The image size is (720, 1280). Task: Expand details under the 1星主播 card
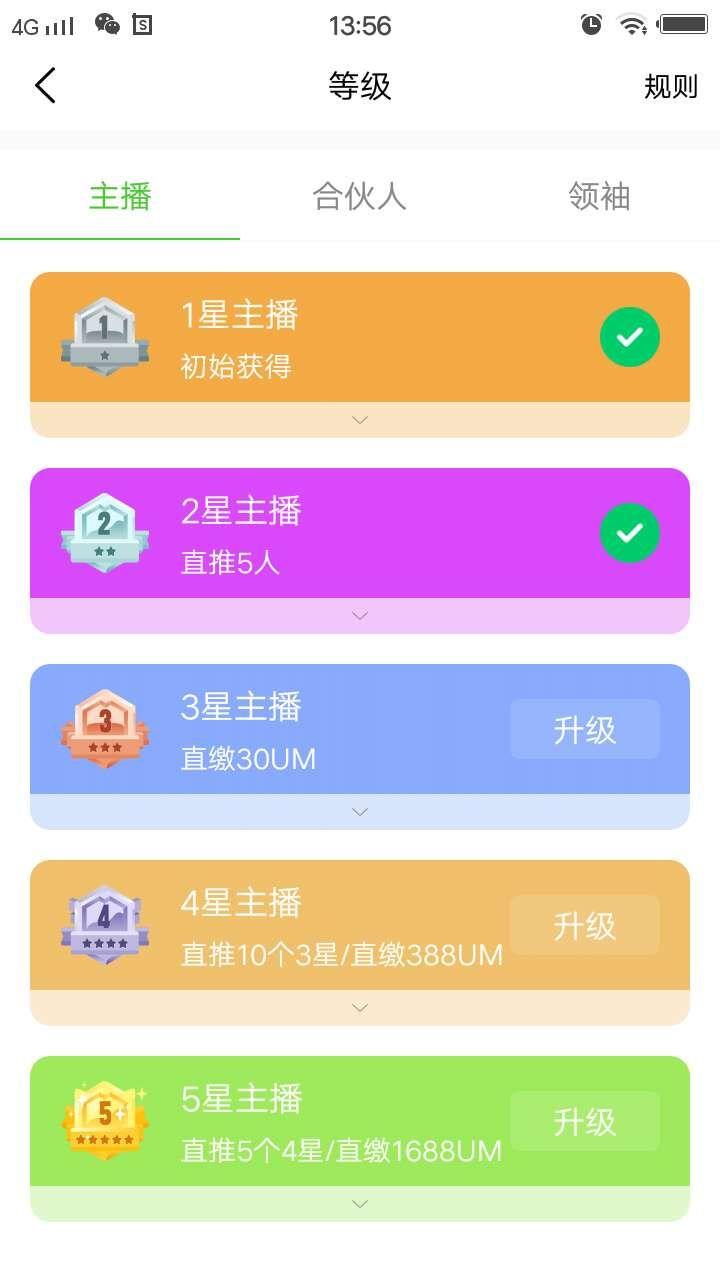pos(360,420)
